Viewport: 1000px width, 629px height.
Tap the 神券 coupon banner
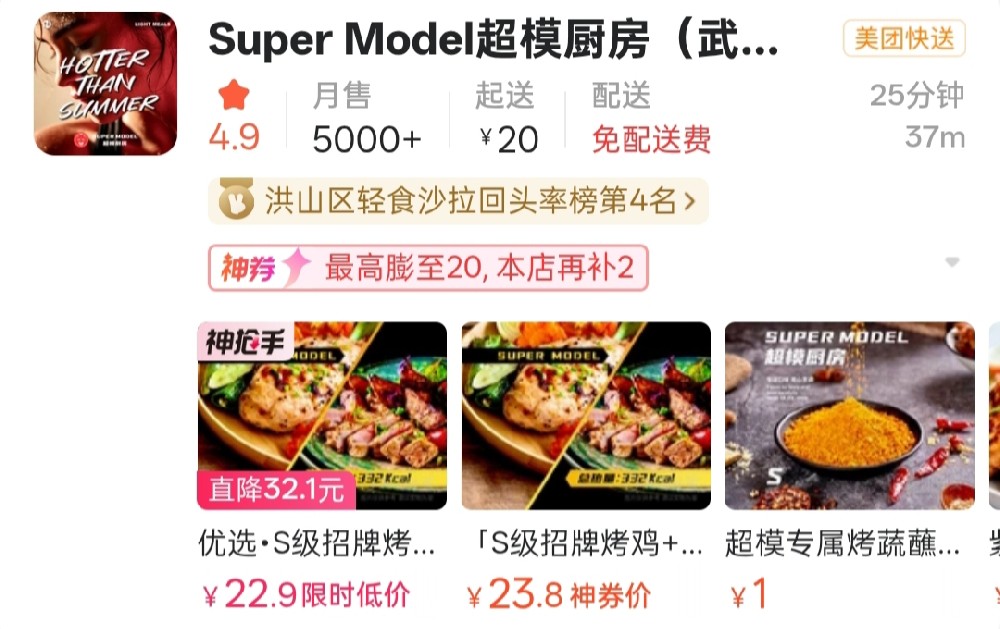pyautogui.click(x=428, y=268)
